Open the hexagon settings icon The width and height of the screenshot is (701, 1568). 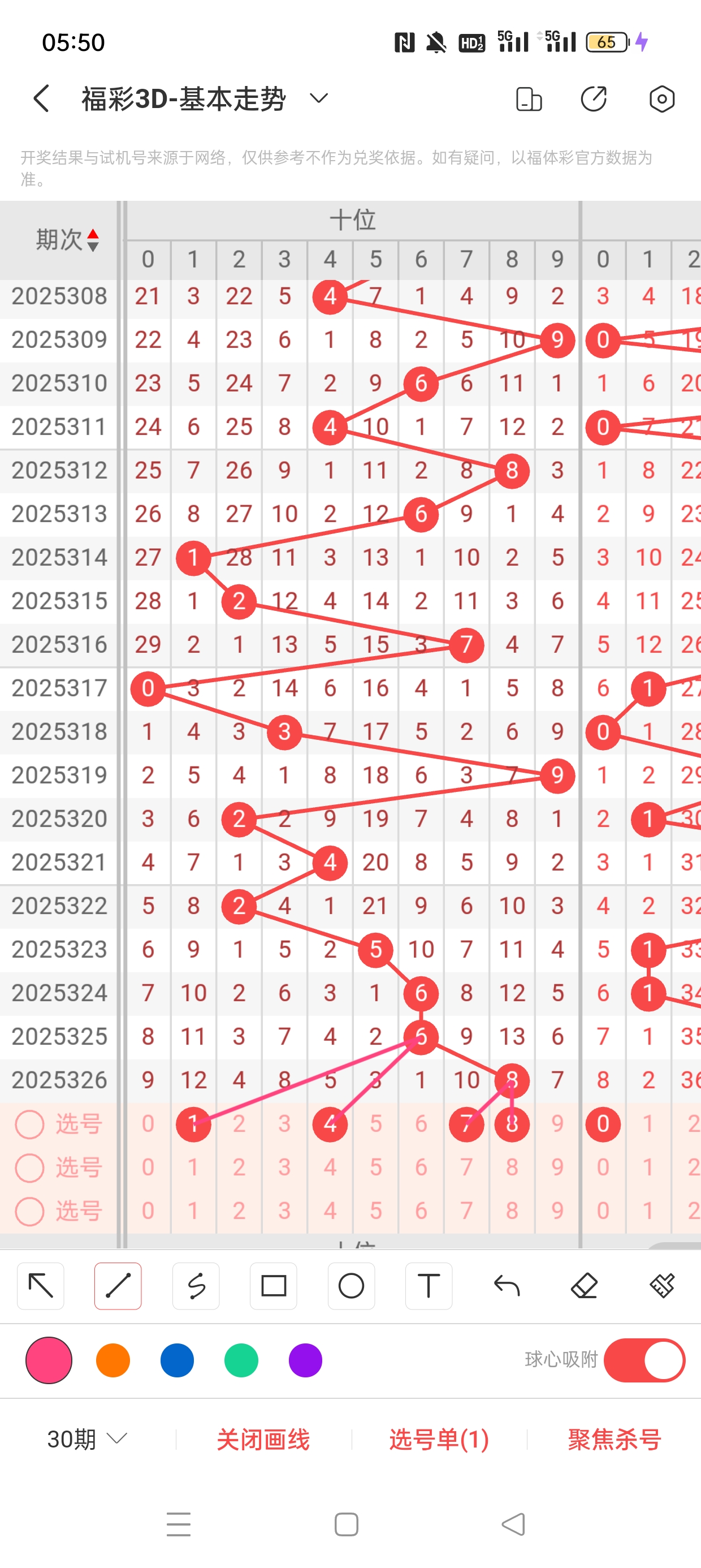tap(661, 98)
